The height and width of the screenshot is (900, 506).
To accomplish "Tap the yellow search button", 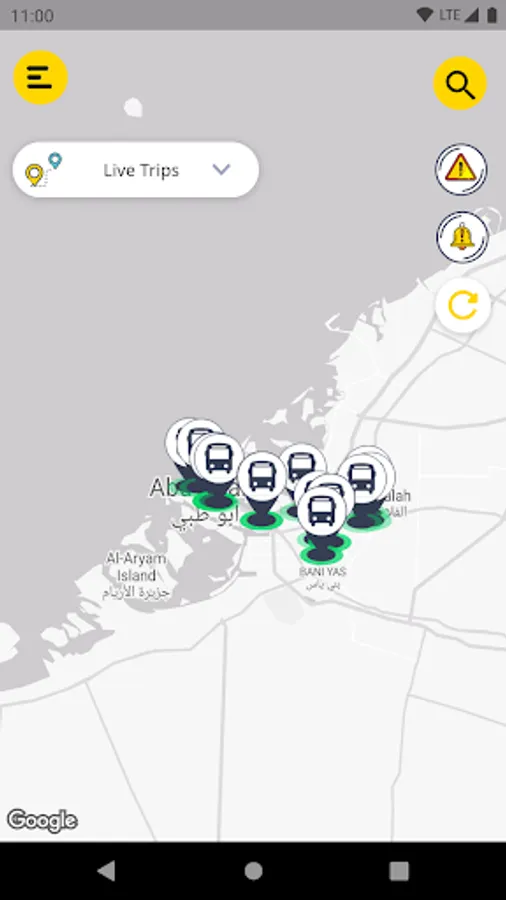I will [x=460, y=83].
